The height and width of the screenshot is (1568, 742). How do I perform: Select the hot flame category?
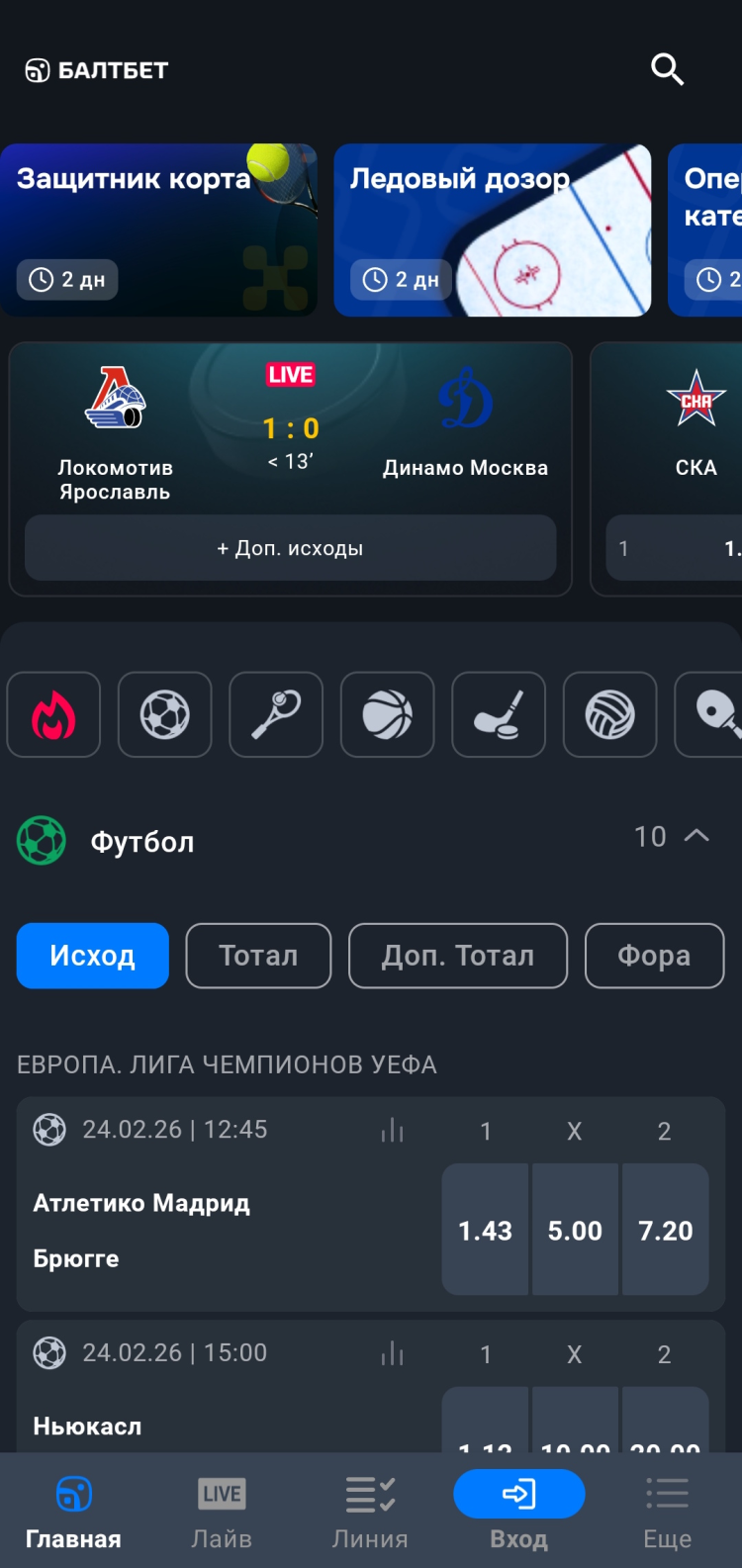53,714
